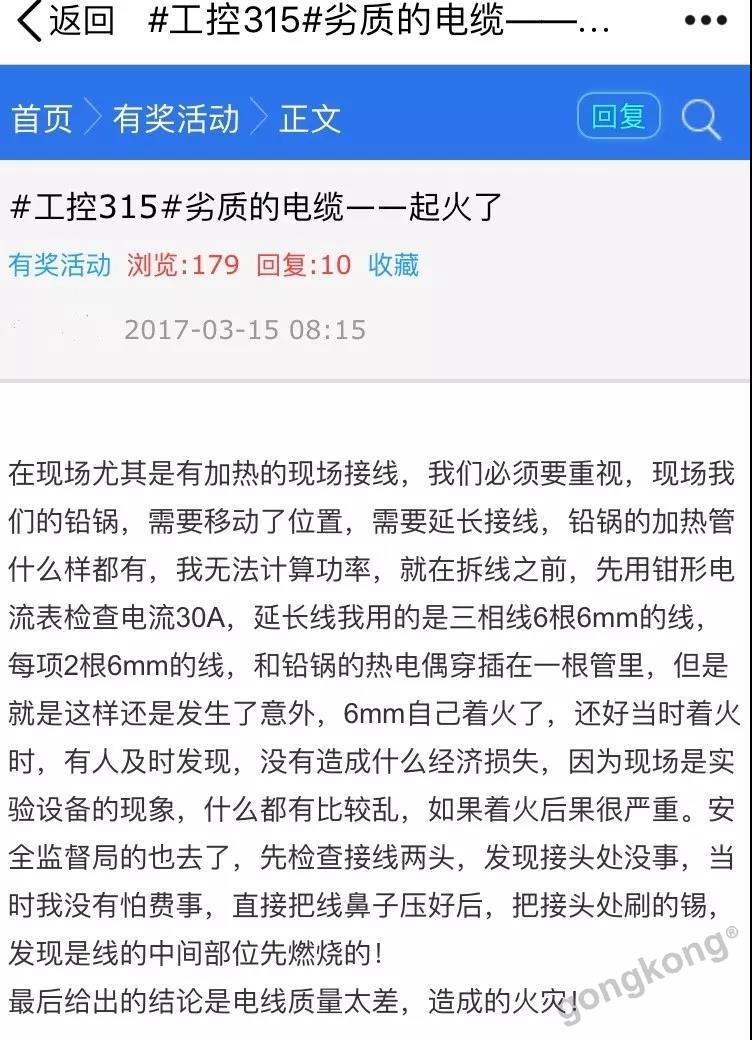
Task: Open the three-dot overflow menu
Action: [x=707, y=21]
